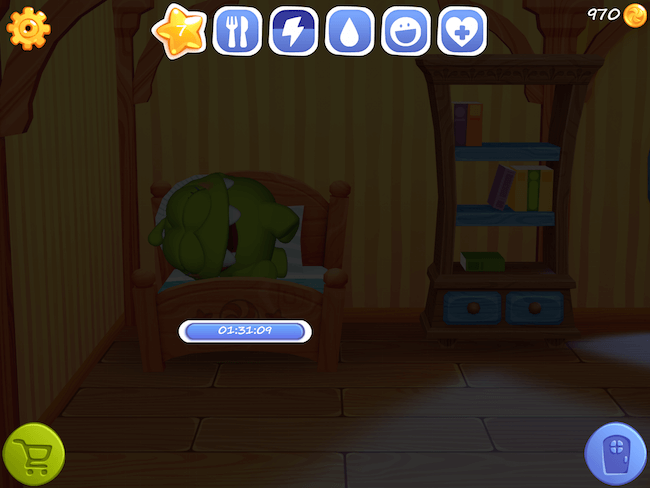This screenshot has width=650, height=488.
Task: Open the settings gear
Action: coord(28,29)
